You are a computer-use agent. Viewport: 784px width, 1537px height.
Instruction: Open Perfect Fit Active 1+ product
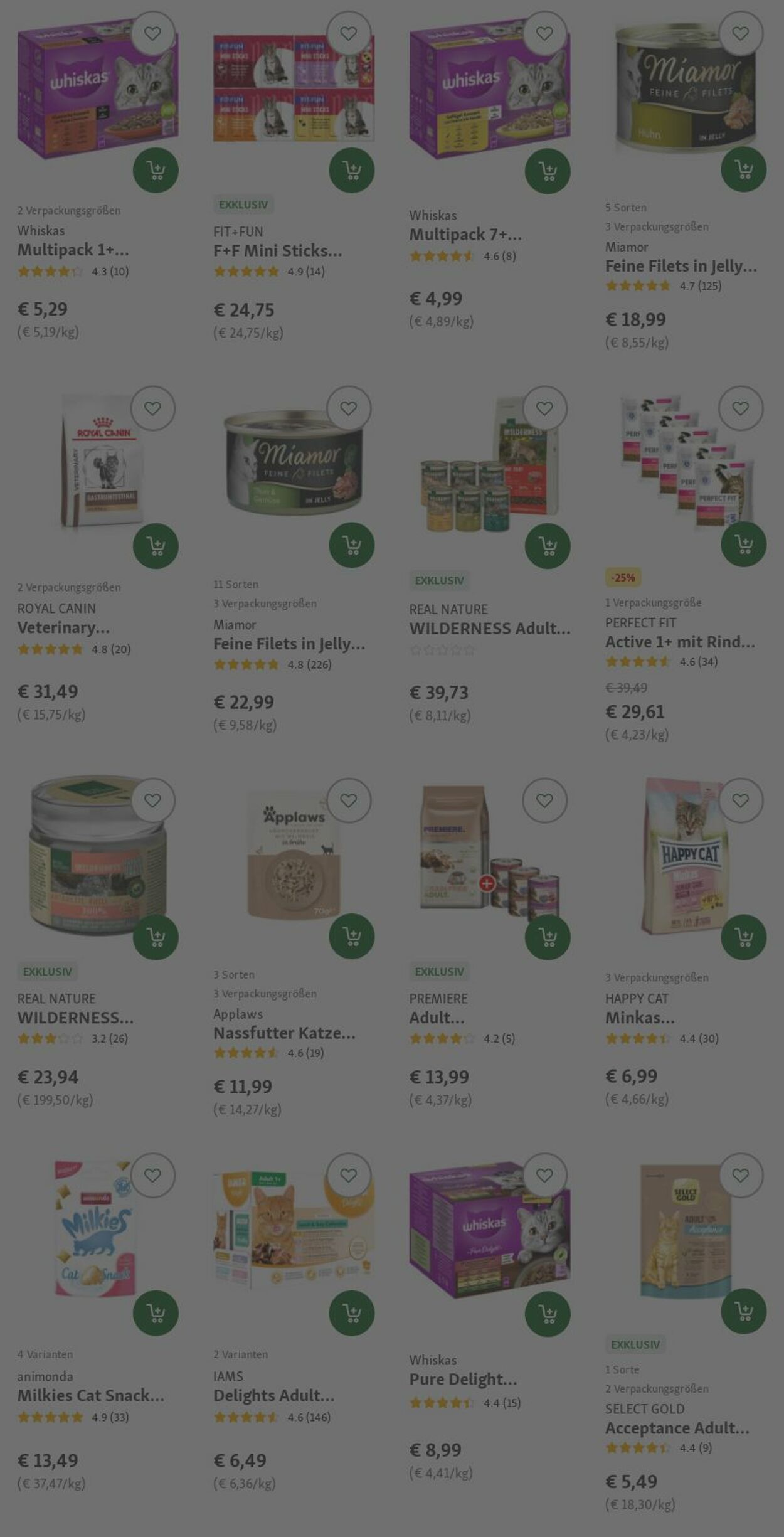(679, 642)
